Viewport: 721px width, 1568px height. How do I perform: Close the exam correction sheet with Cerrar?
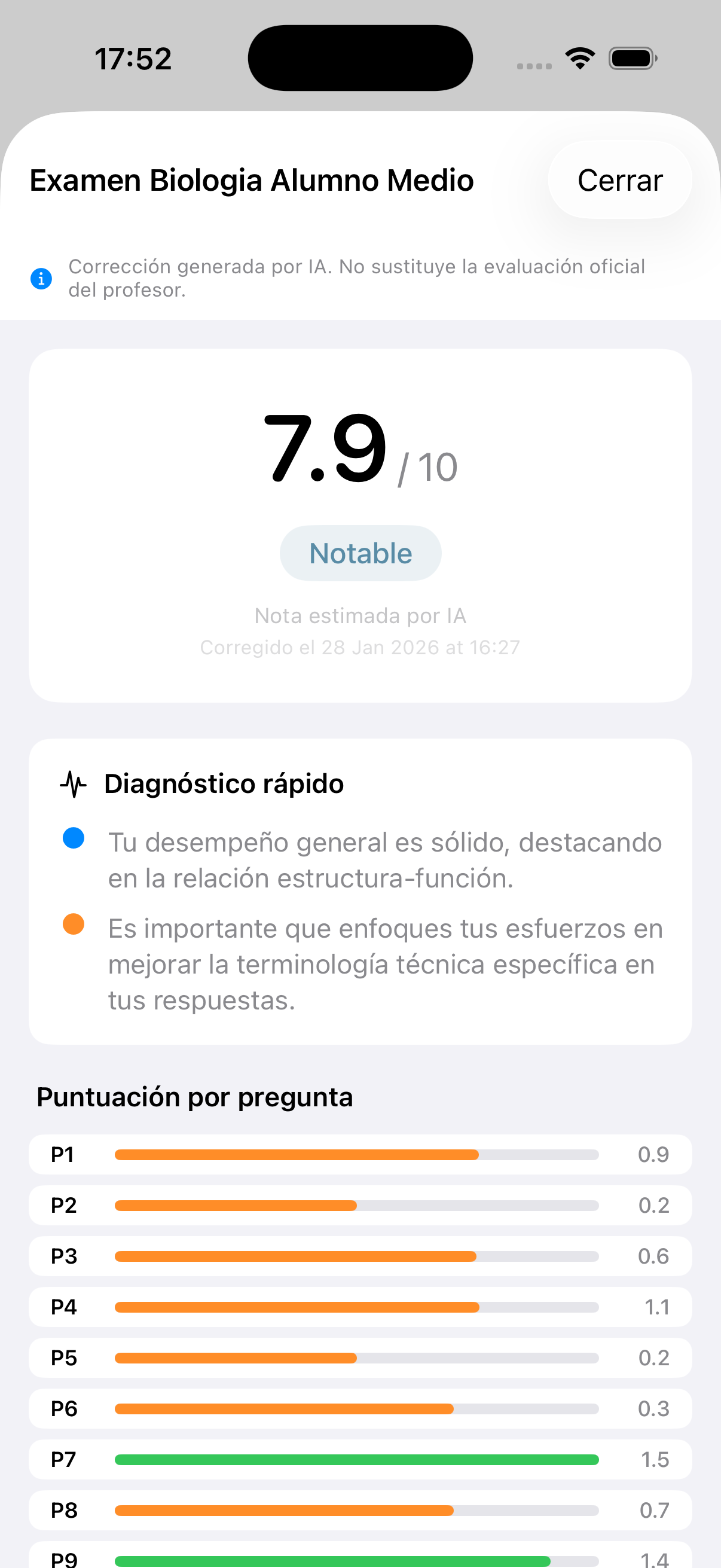point(619,180)
